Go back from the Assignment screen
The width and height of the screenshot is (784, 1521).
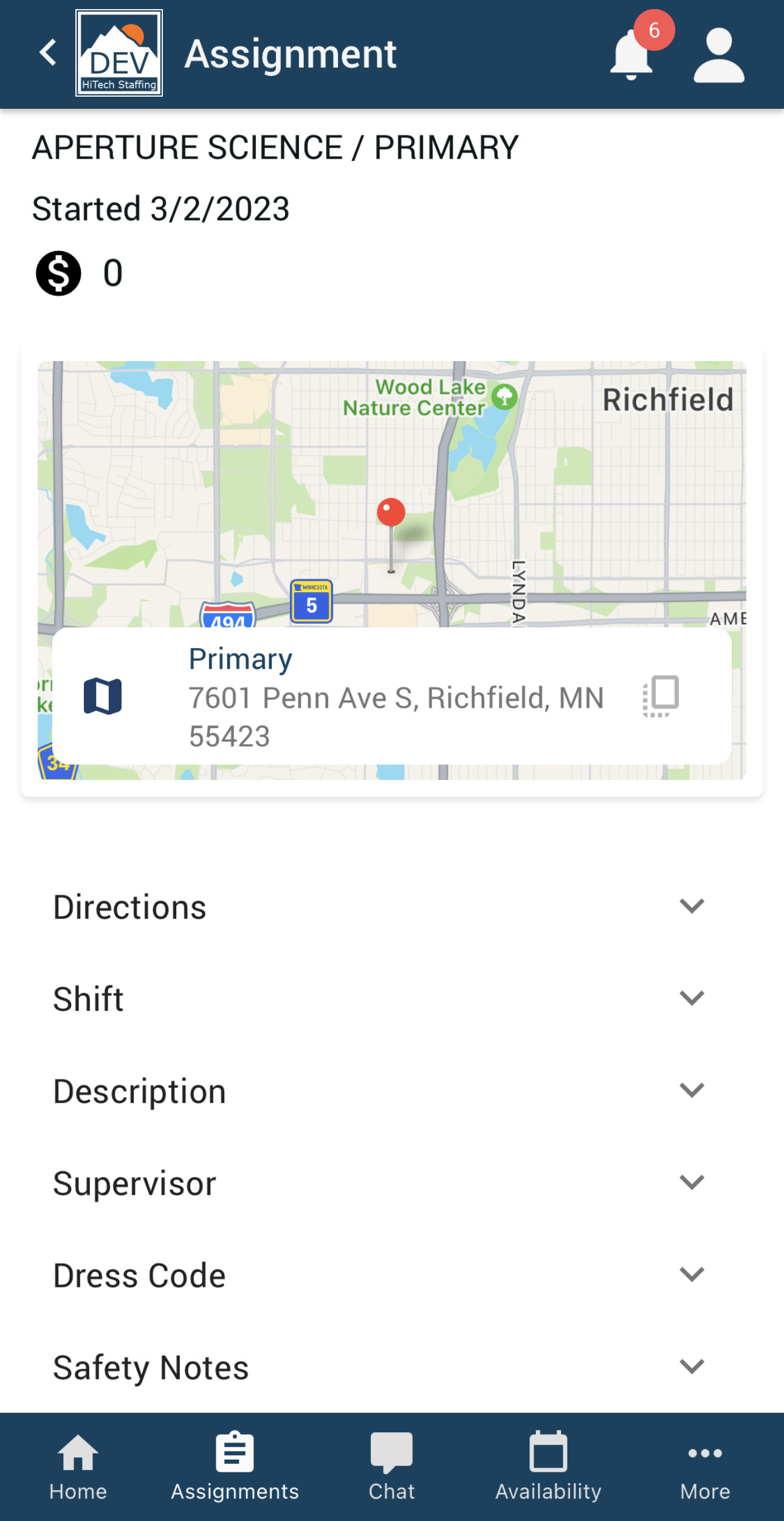click(48, 53)
